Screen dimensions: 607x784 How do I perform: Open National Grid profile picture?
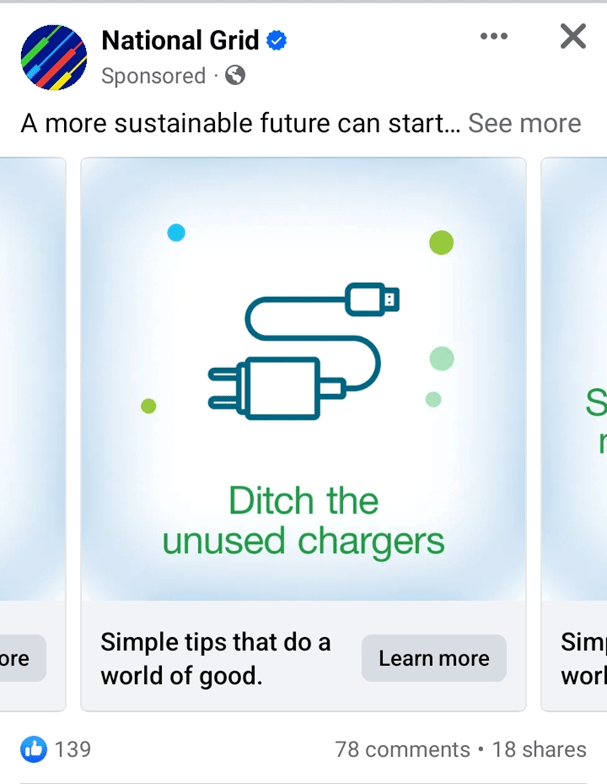(x=54, y=57)
